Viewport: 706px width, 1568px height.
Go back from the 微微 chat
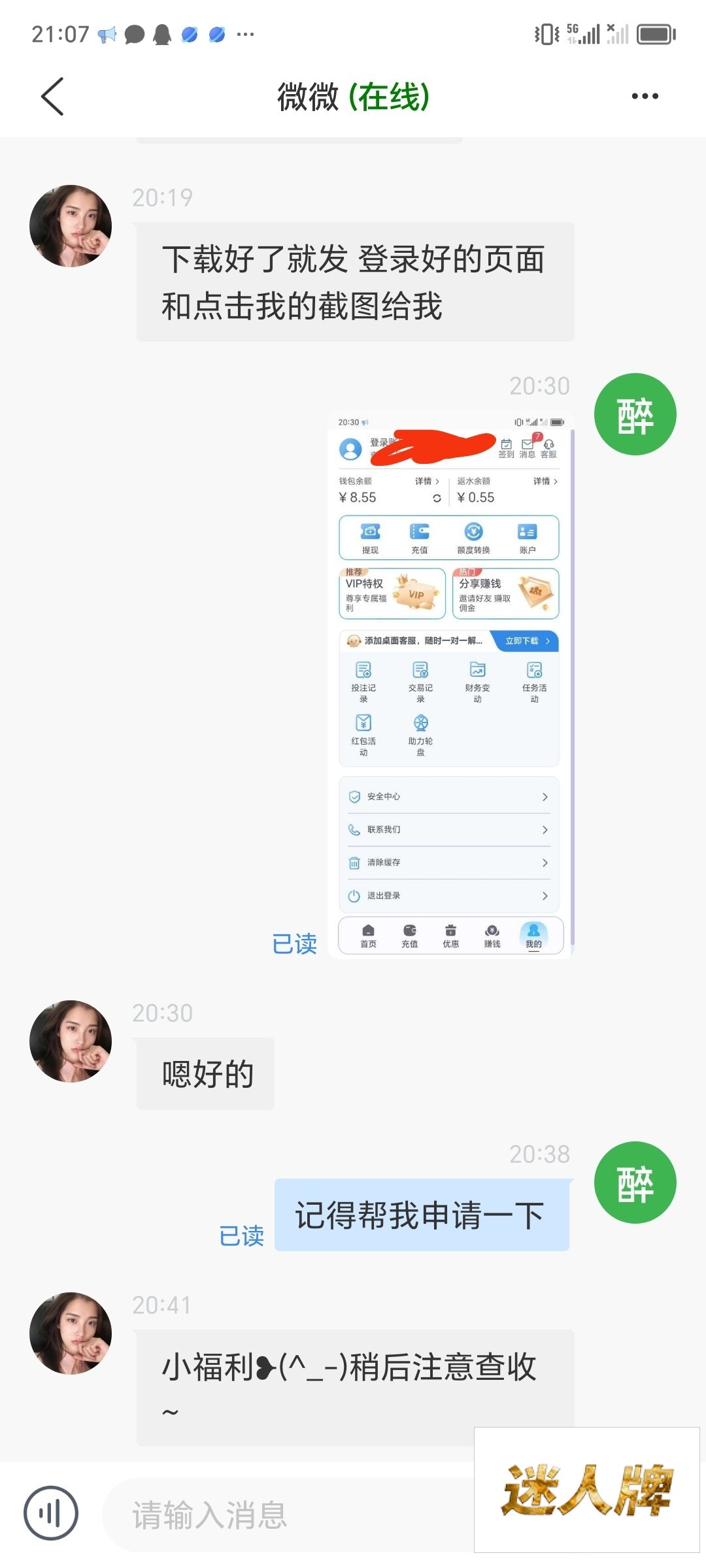pos(52,96)
